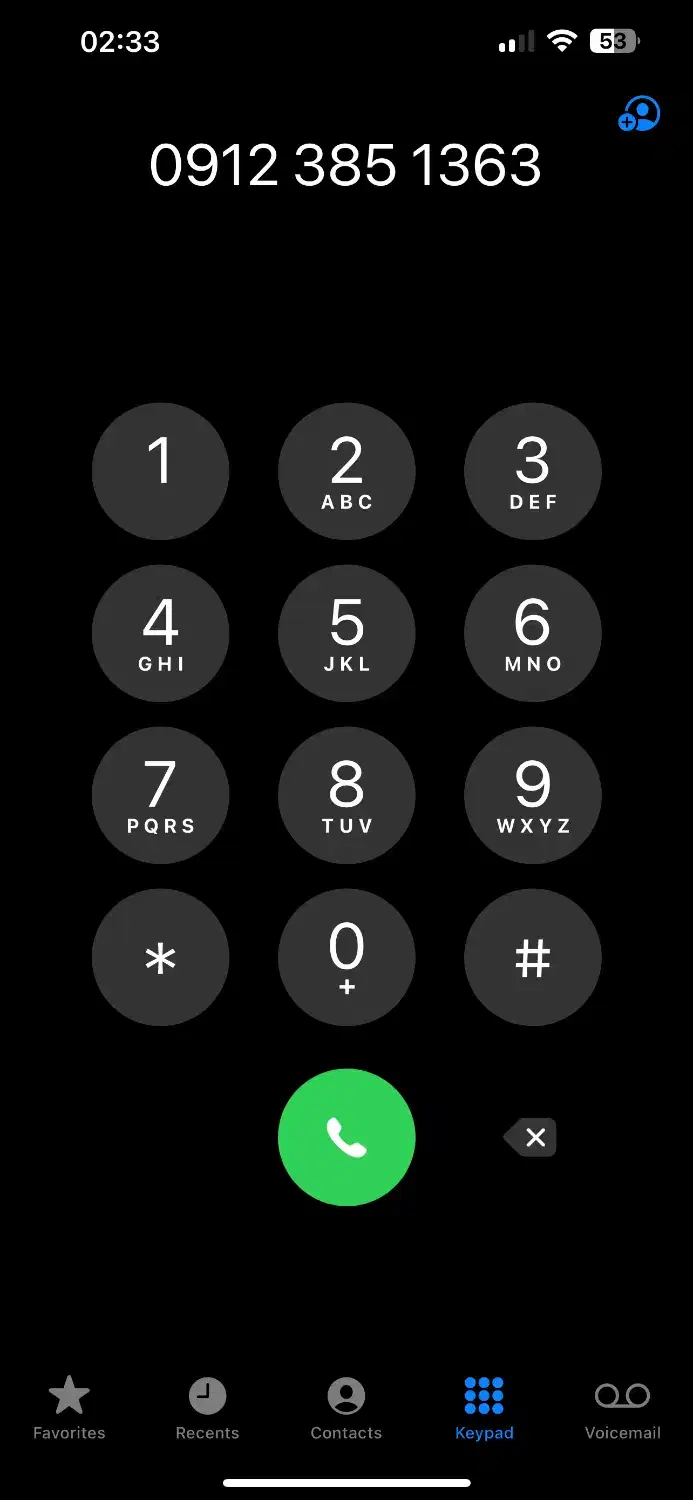Viewport: 693px width, 1500px height.
Task: Select the Keypad tab
Action: click(484, 1408)
